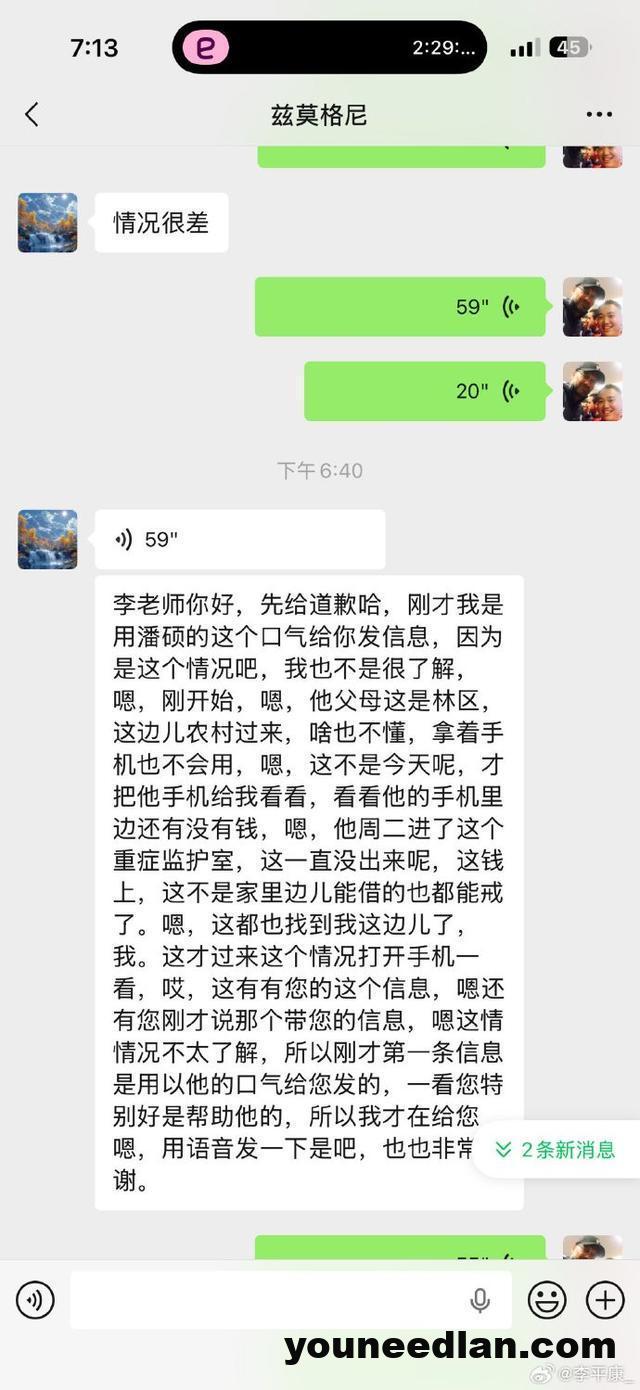Play the received 59-second voice message
Viewport: 640px width, 1390px height.
click(239, 540)
